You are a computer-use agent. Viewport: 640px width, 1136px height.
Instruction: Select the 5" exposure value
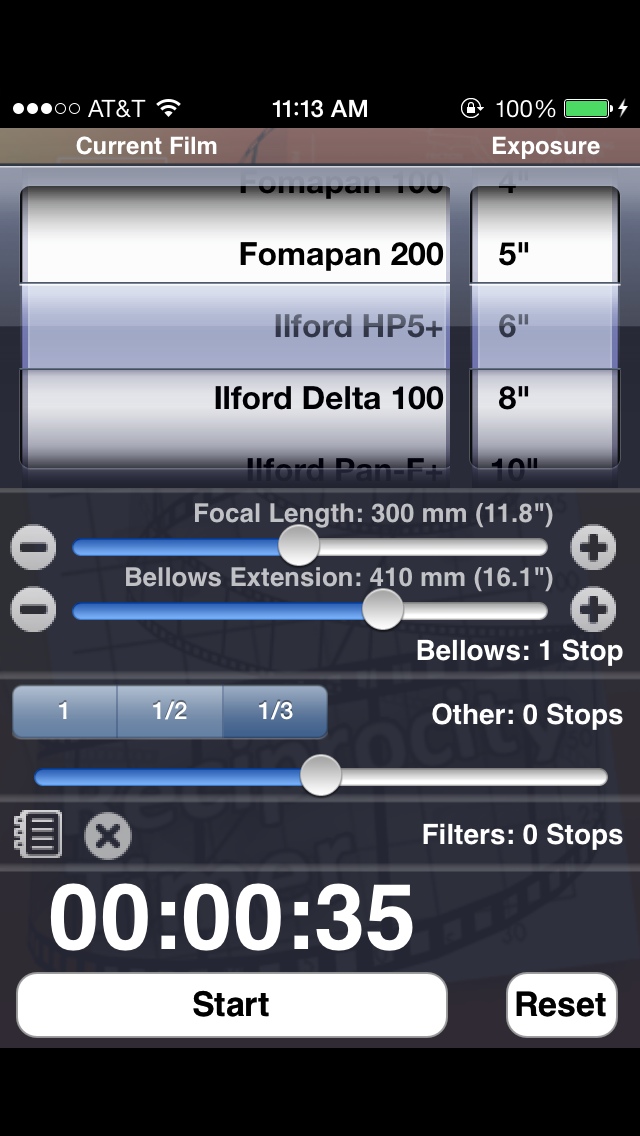click(x=514, y=254)
